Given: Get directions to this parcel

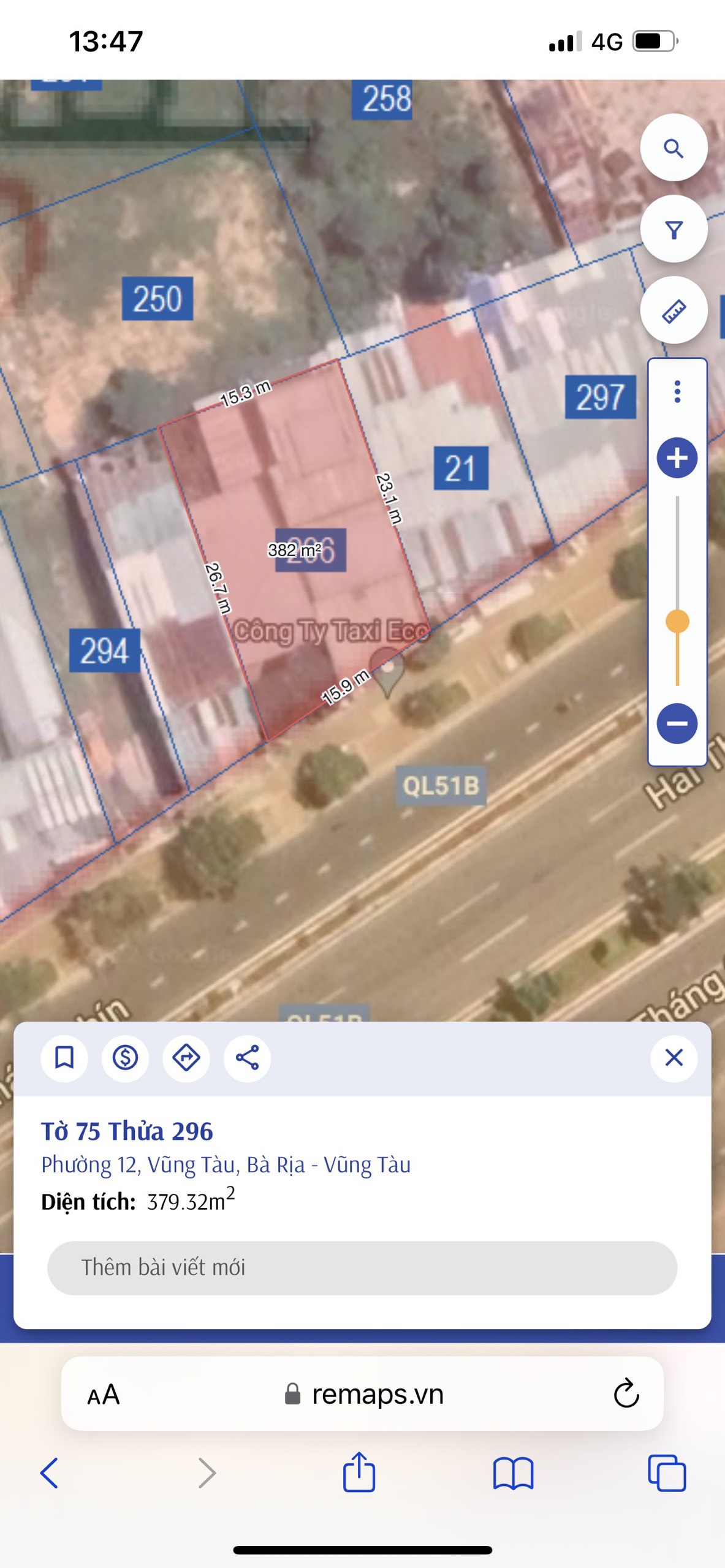Looking at the screenshot, I should 186,1058.
